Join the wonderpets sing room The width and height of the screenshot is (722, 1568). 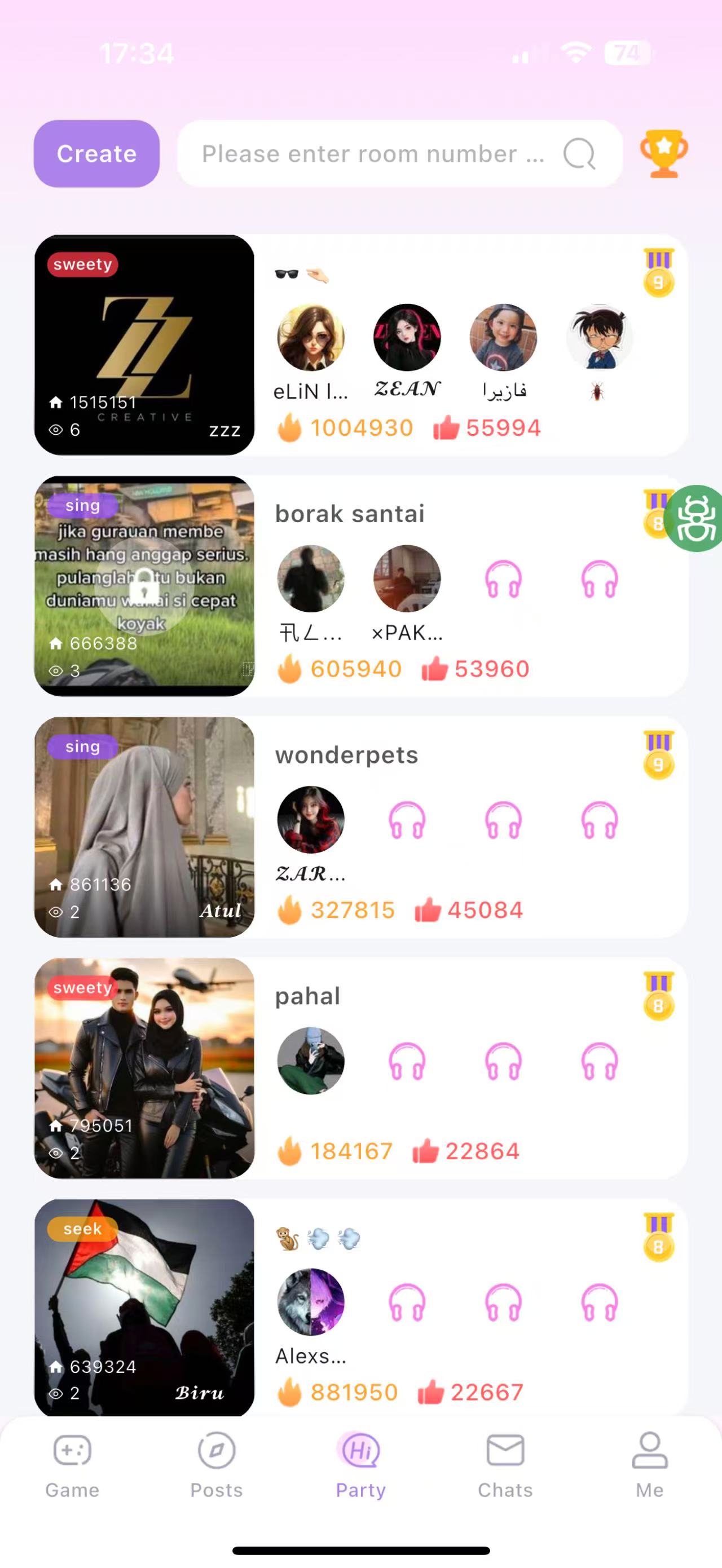click(x=144, y=827)
